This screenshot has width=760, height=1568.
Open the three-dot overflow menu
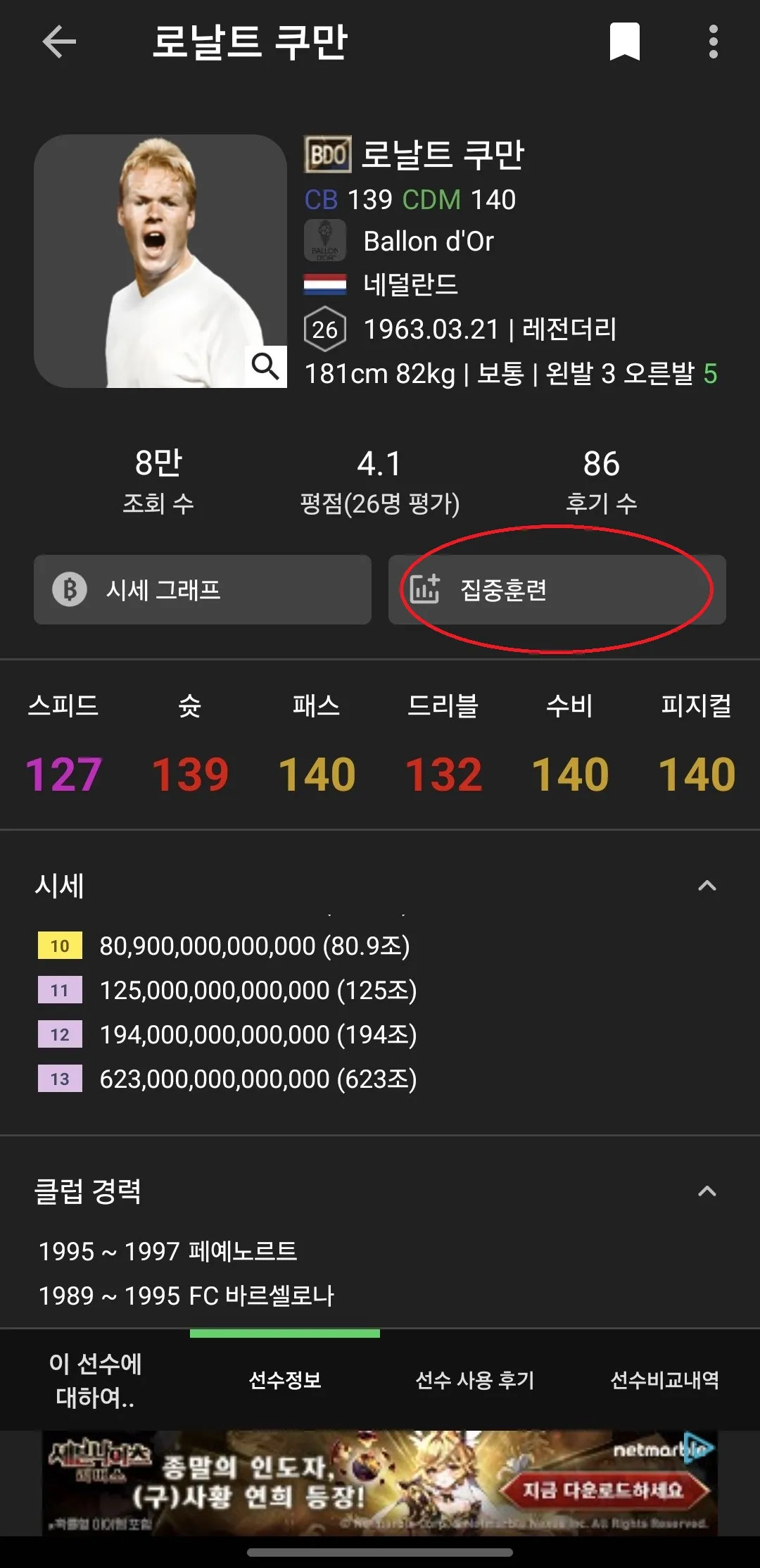point(713,42)
